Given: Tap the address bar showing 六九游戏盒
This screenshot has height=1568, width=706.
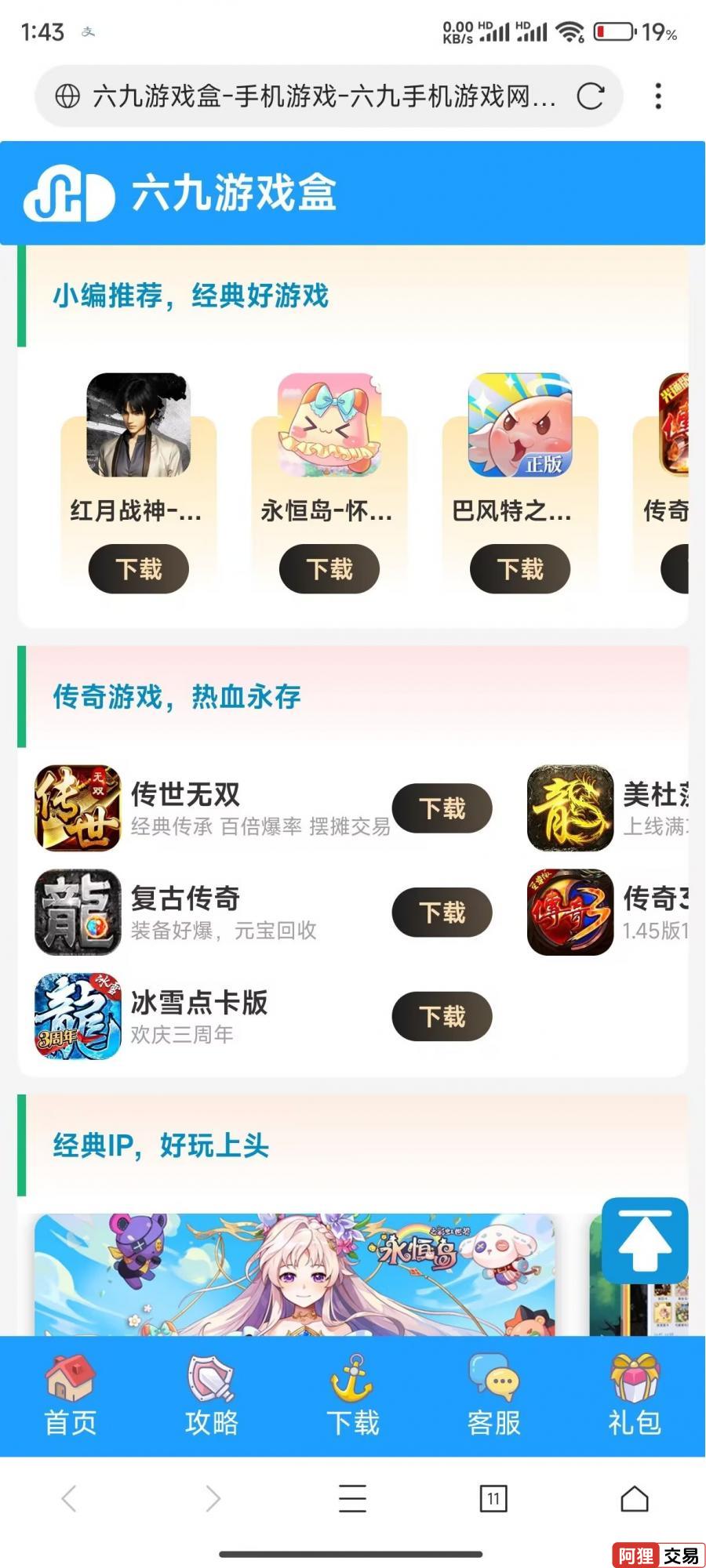Looking at the screenshot, I should [314, 96].
